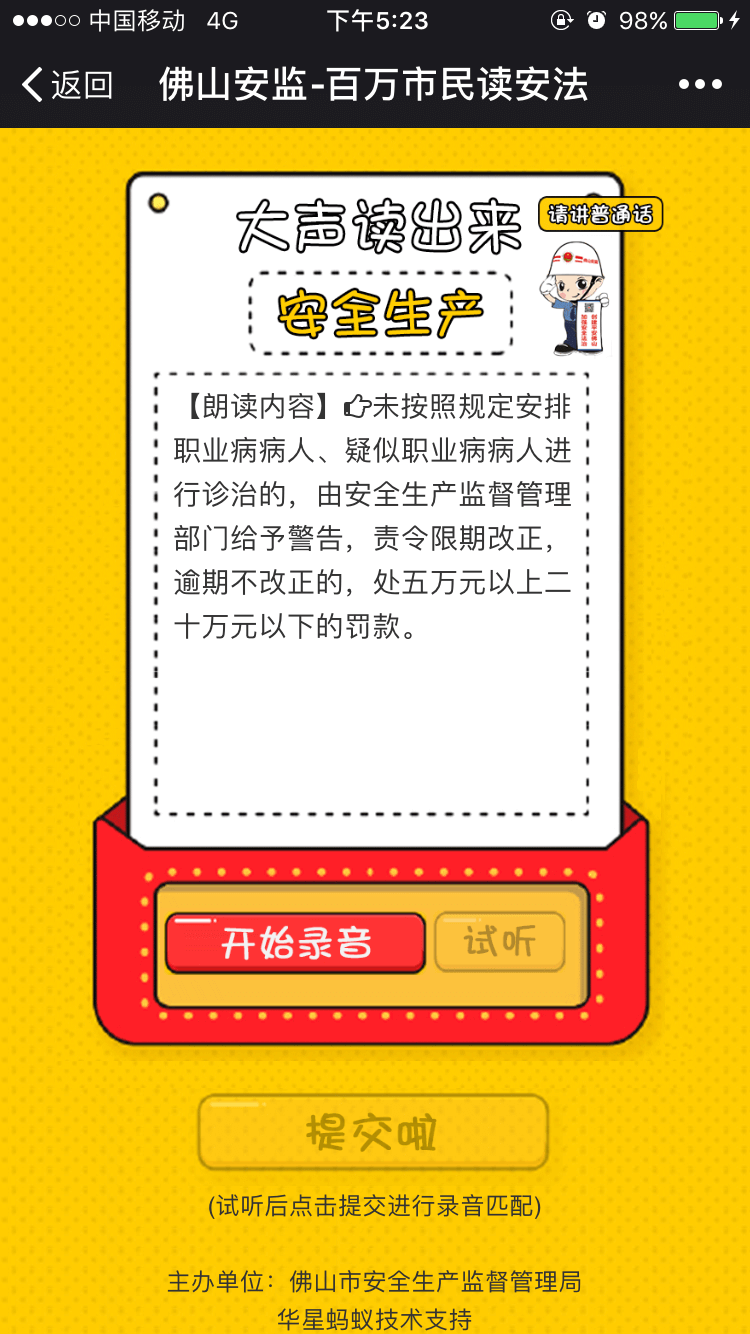
Task: Tap 试听 to preview the recording
Action: (500, 942)
